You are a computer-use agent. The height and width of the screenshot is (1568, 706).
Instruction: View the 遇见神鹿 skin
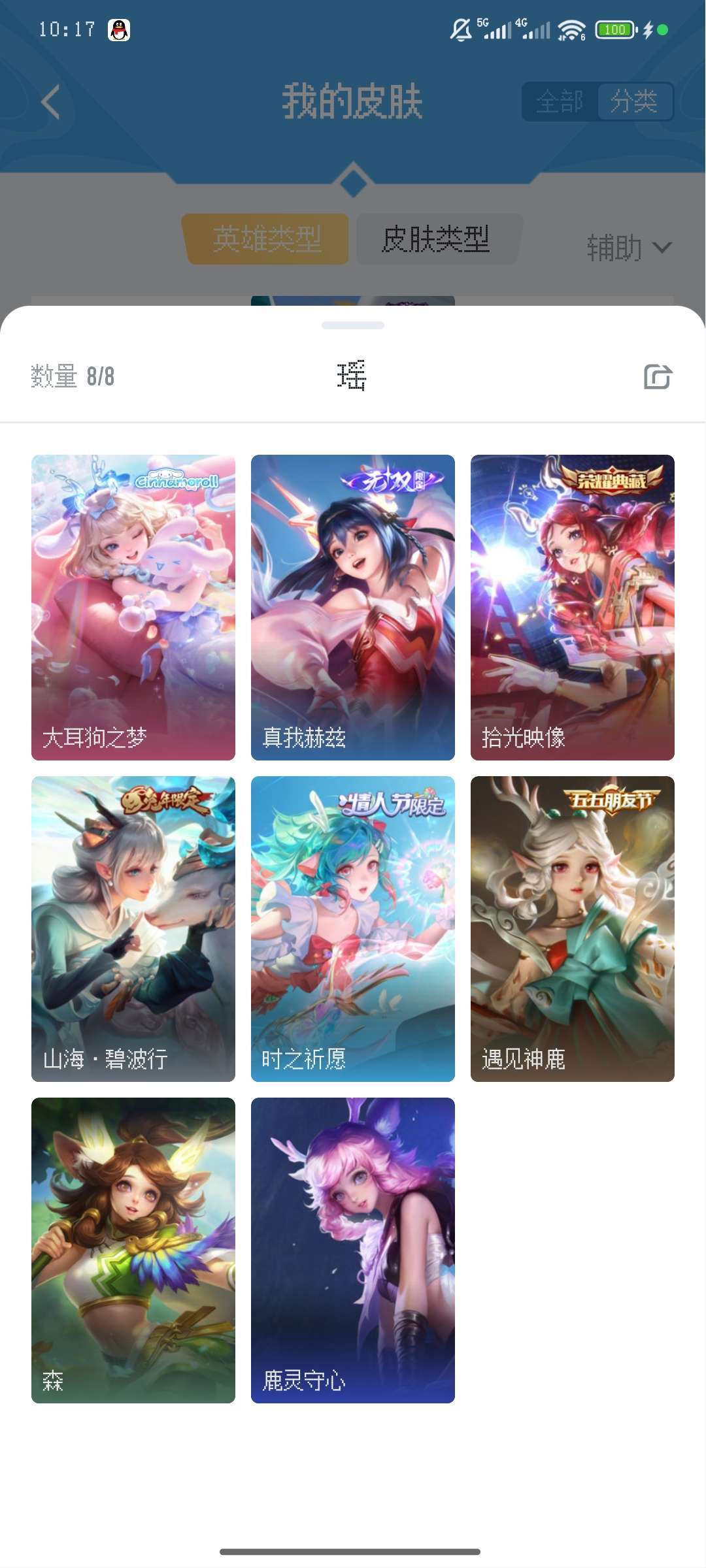coord(573,929)
